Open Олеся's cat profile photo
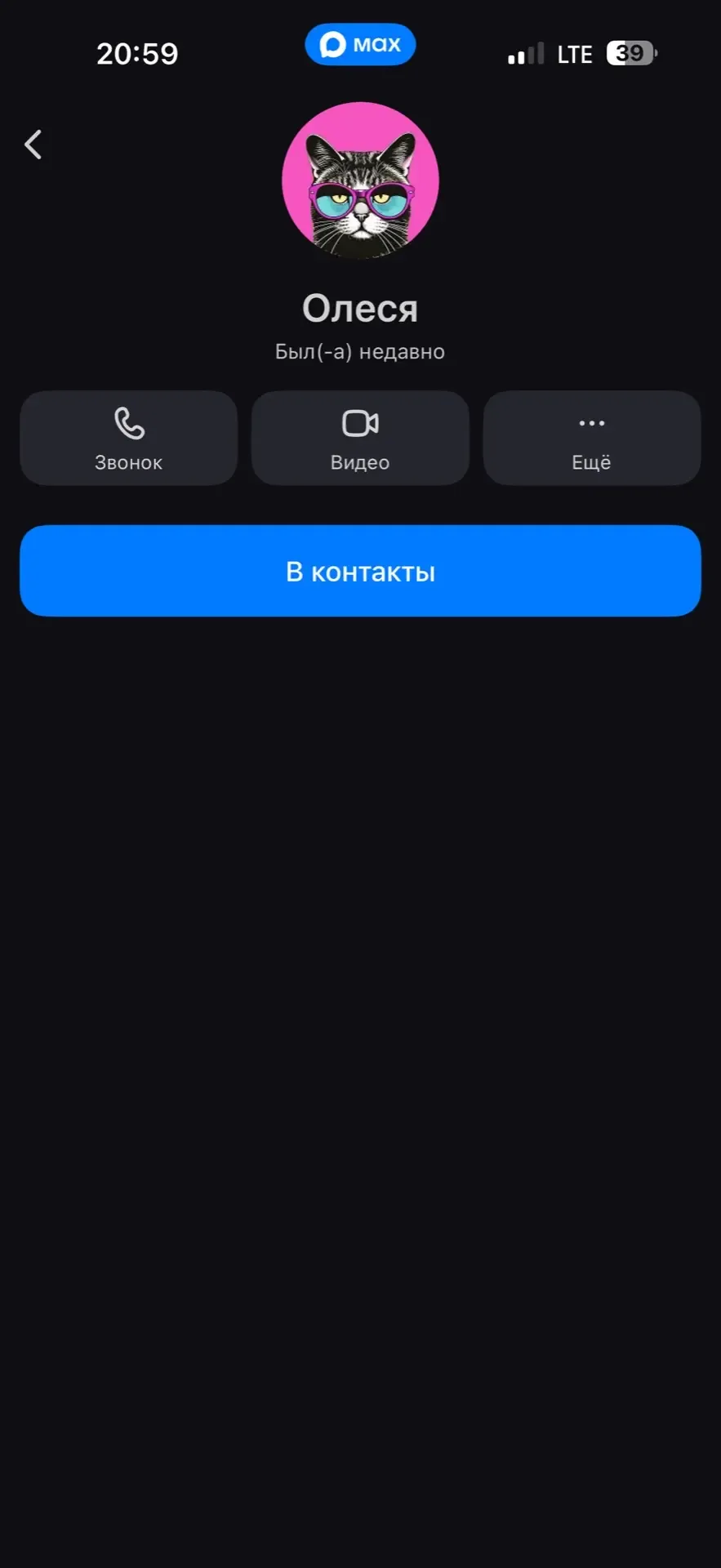The image size is (721, 1568). (360, 180)
